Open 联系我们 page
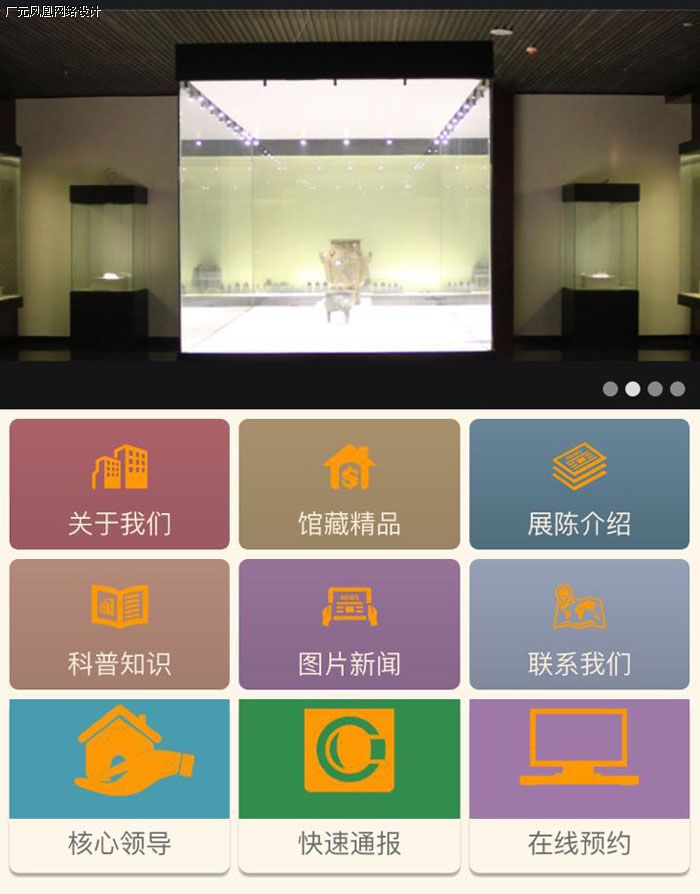 579,624
